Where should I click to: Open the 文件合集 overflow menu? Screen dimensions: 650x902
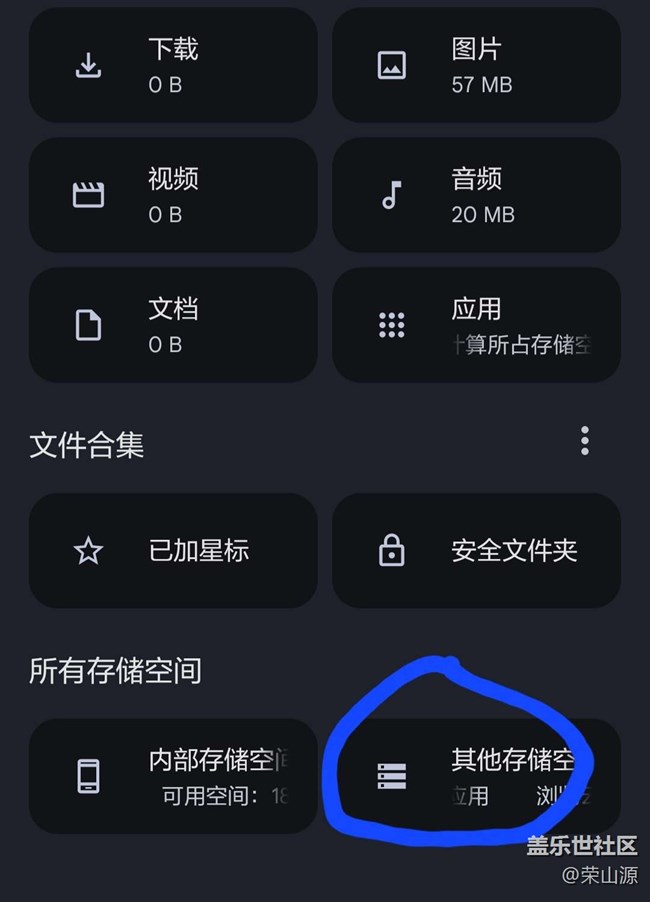(585, 441)
